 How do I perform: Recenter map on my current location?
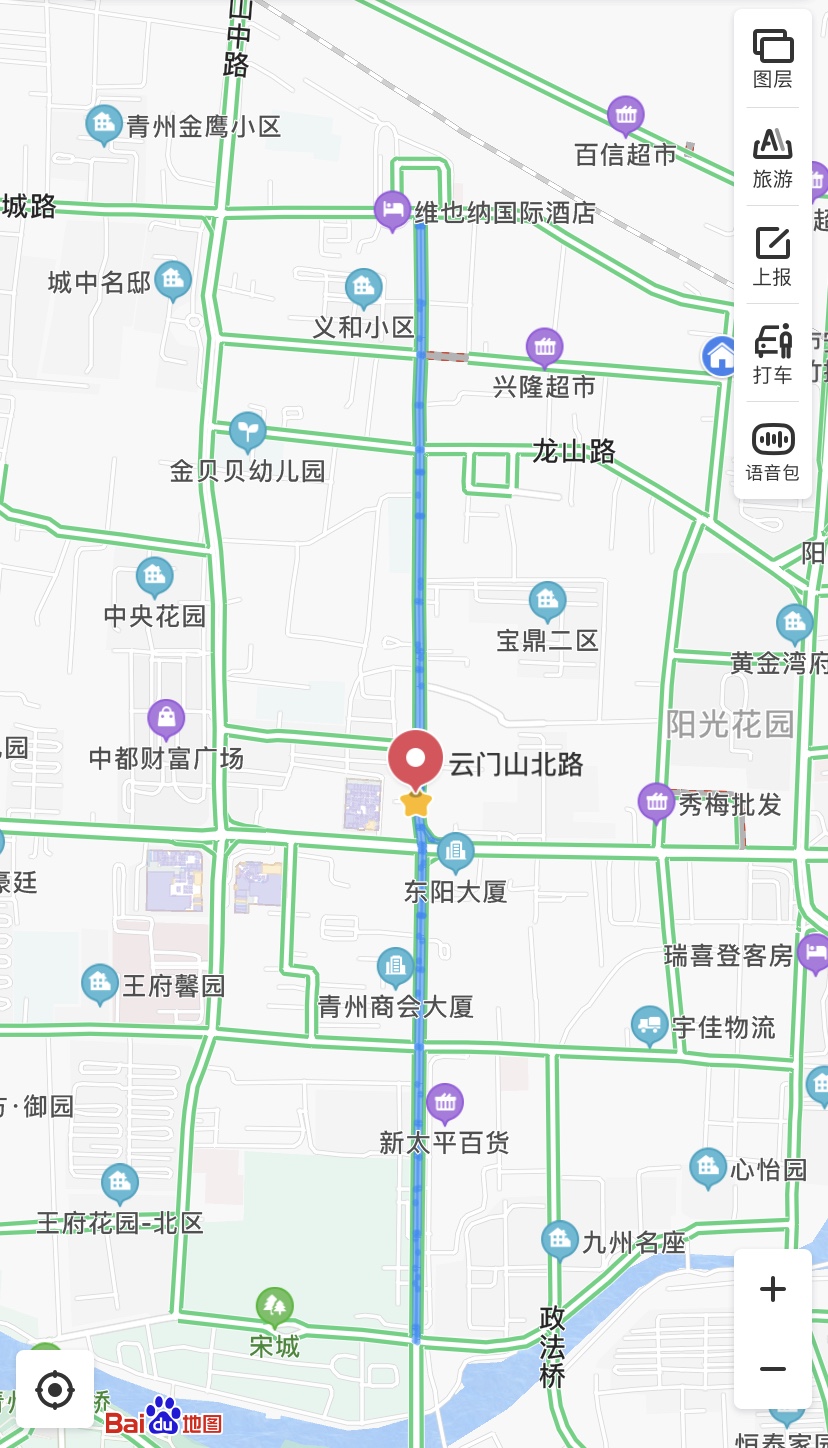pyautogui.click(x=55, y=1389)
